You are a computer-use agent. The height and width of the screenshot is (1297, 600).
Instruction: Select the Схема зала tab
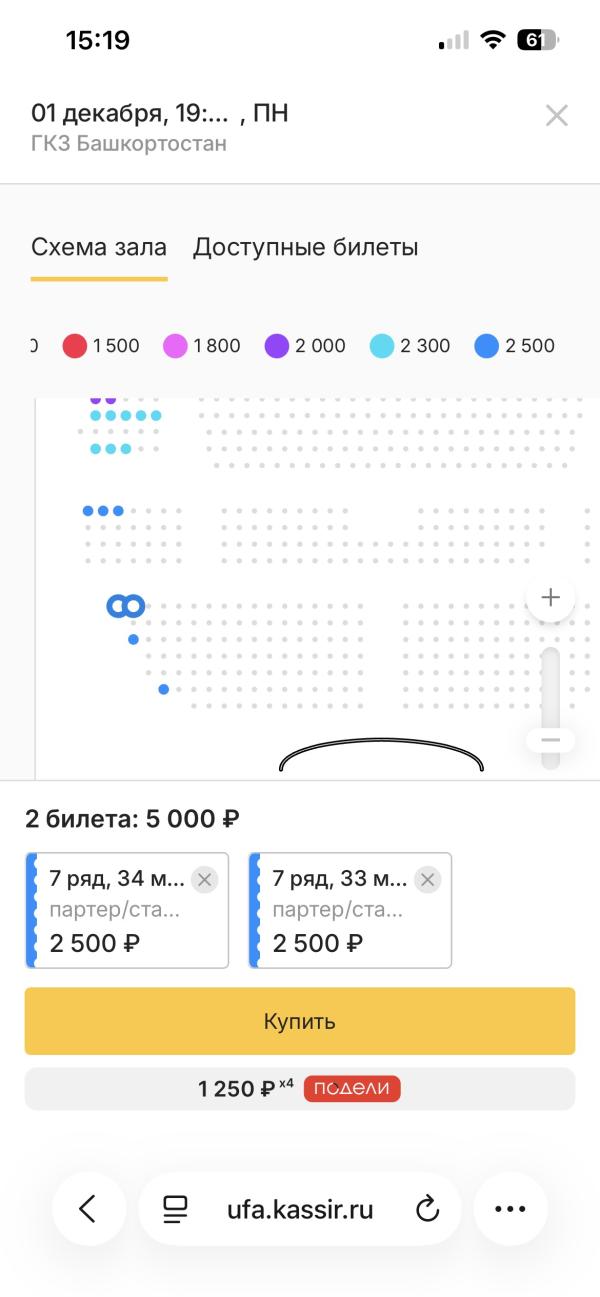99,248
